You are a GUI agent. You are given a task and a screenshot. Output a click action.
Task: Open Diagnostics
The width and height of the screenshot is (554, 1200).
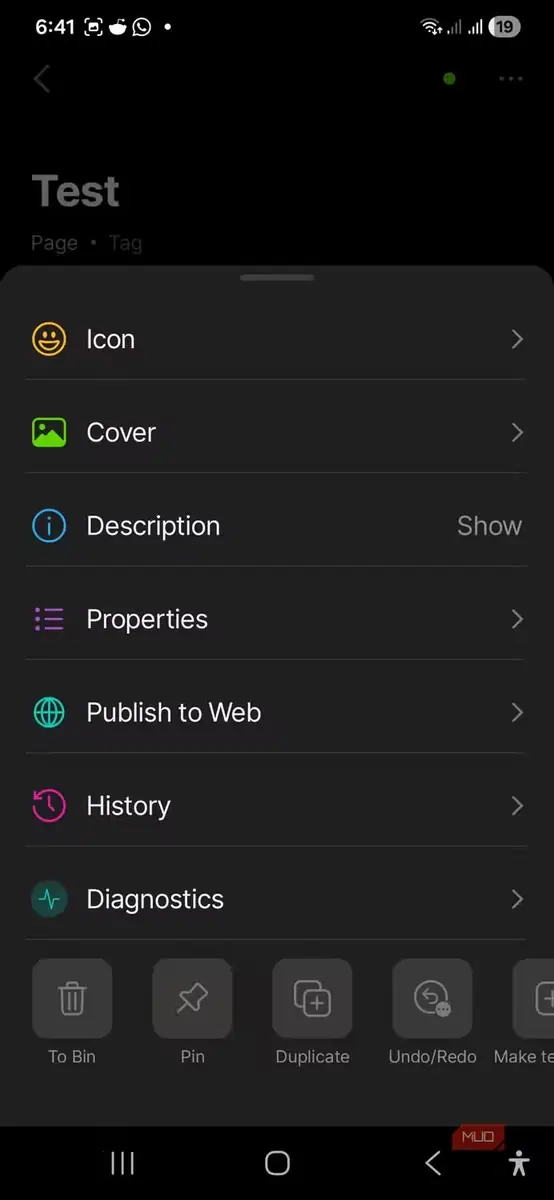[x=277, y=899]
